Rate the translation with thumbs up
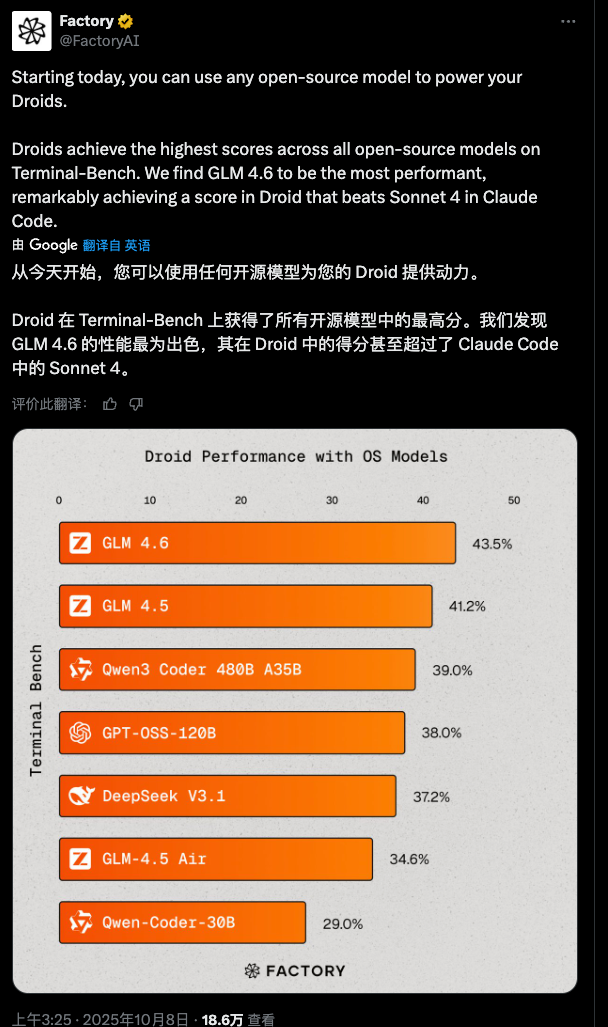Image resolution: width=608 pixels, height=1027 pixels. (x=110, y=404)
